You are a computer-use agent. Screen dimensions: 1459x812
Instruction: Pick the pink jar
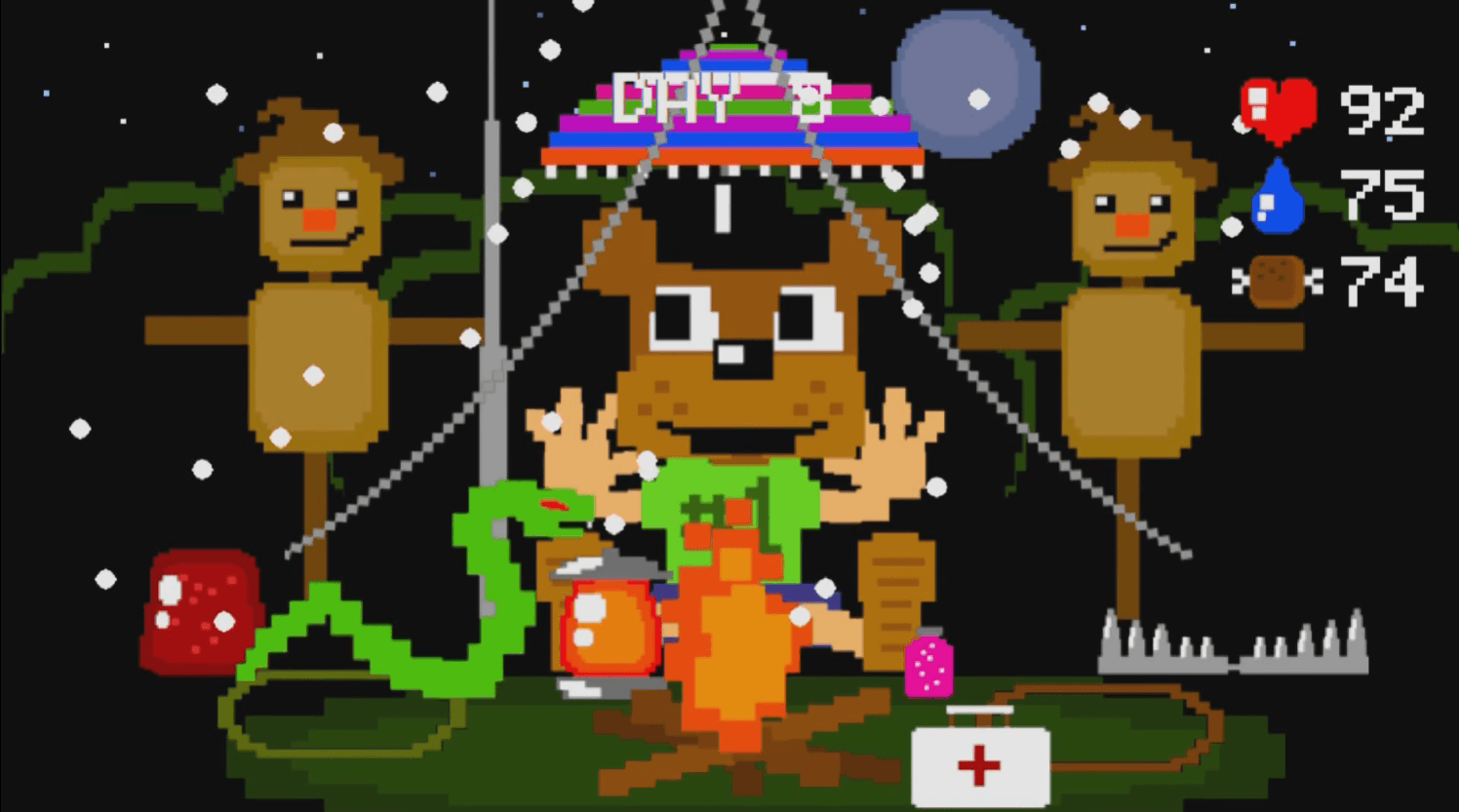(x=927, y=666)
